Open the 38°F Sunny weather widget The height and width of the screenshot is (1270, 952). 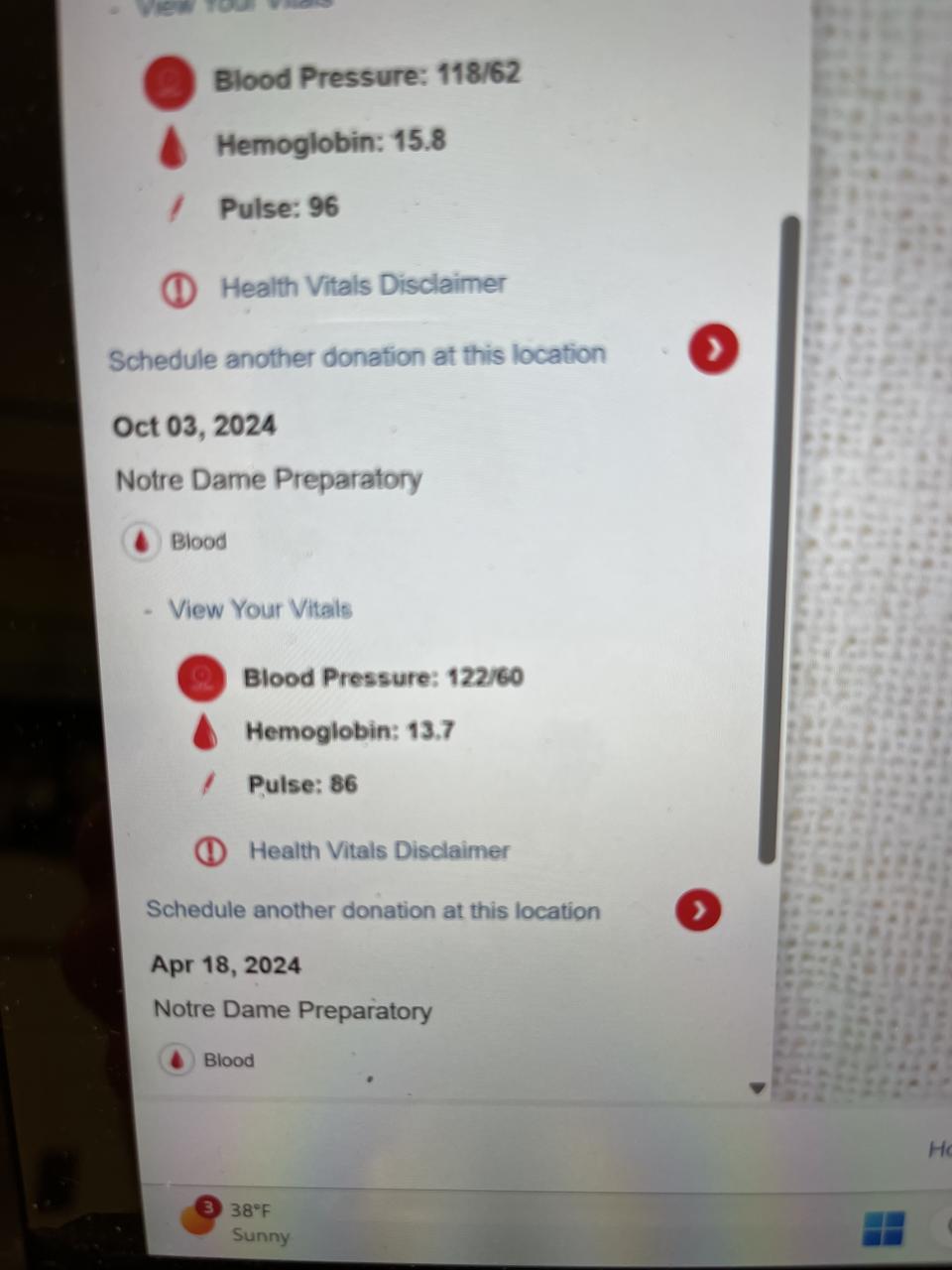(238, 1221)
